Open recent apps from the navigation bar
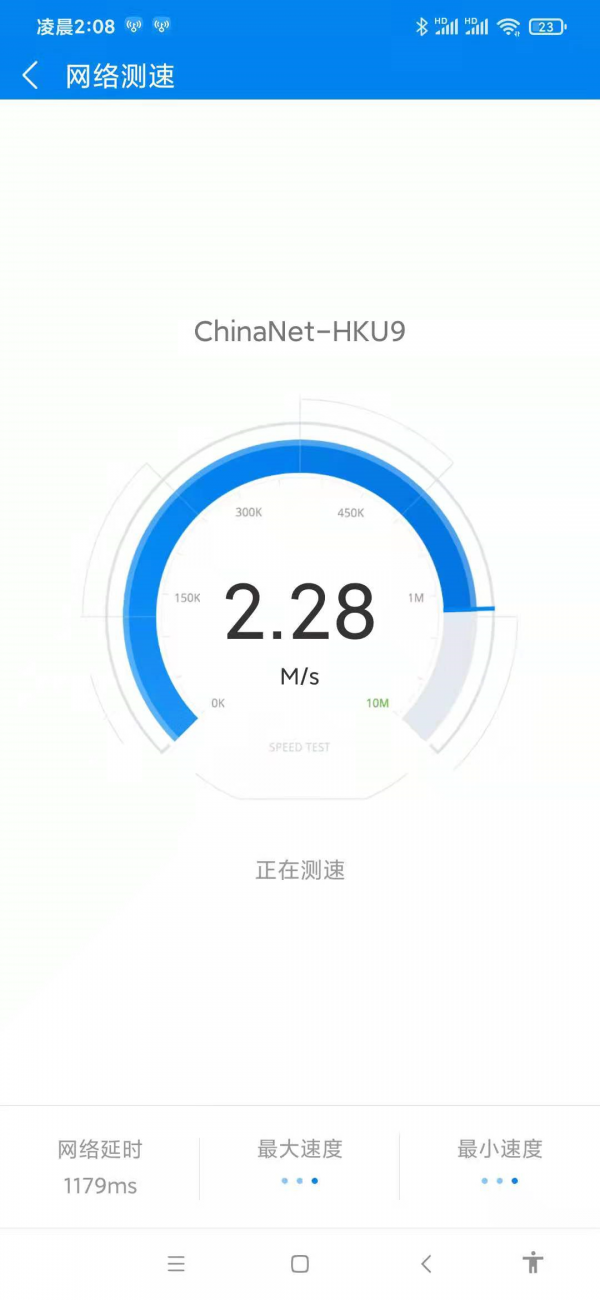This screenshot has width=600, height=1300. tap(176, 1264)
